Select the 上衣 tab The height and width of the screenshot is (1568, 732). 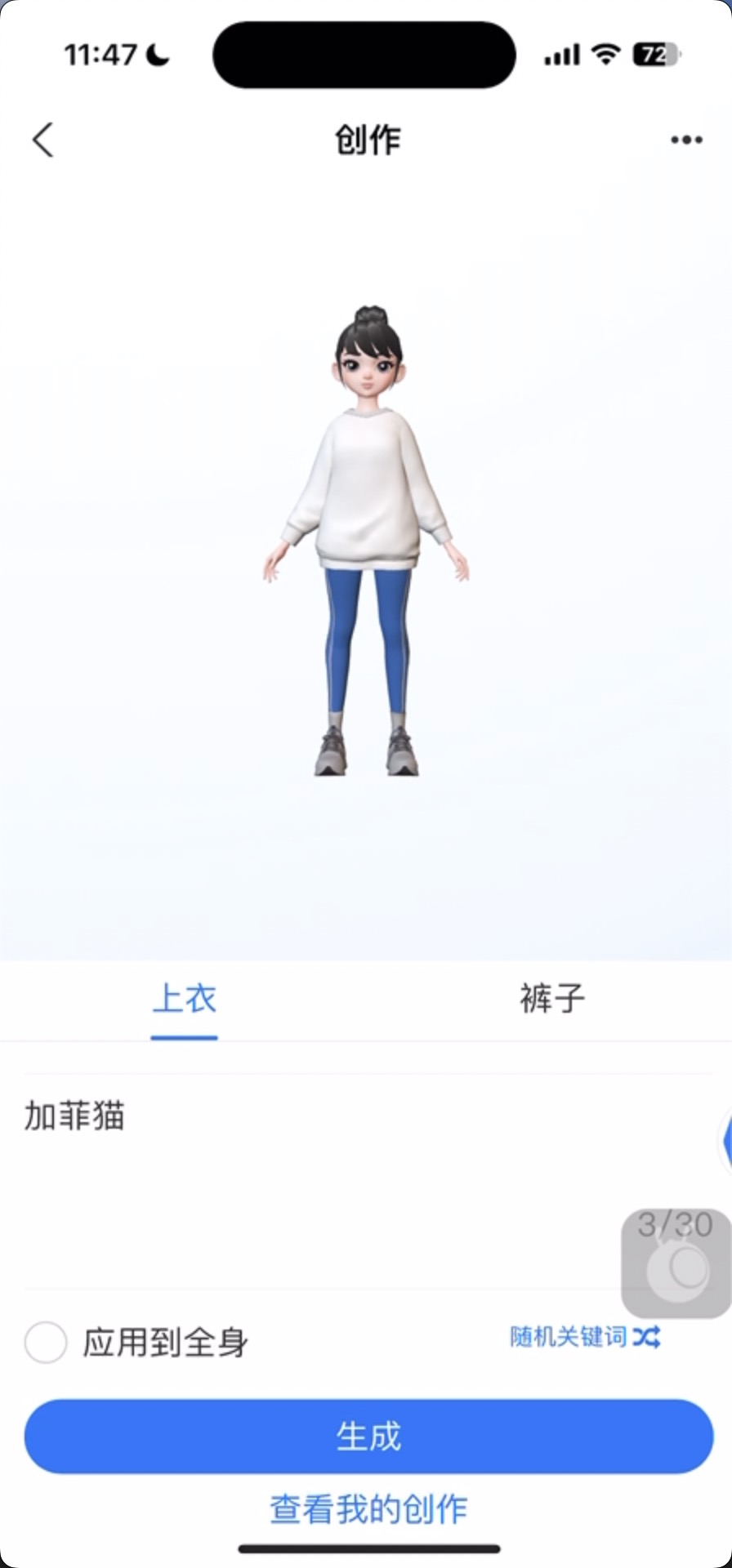pyautogui.click(x=184, y=999)
